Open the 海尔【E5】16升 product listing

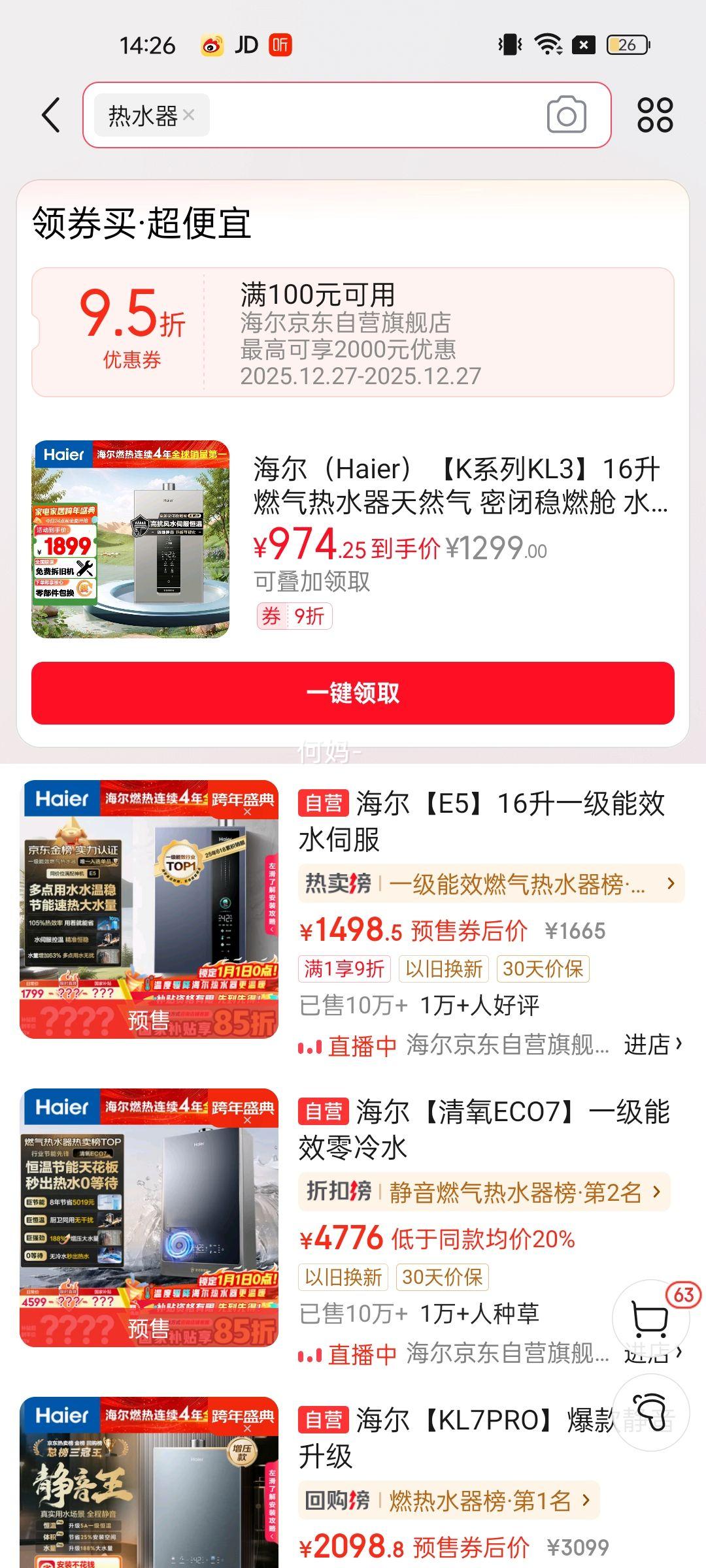point(481,821)
